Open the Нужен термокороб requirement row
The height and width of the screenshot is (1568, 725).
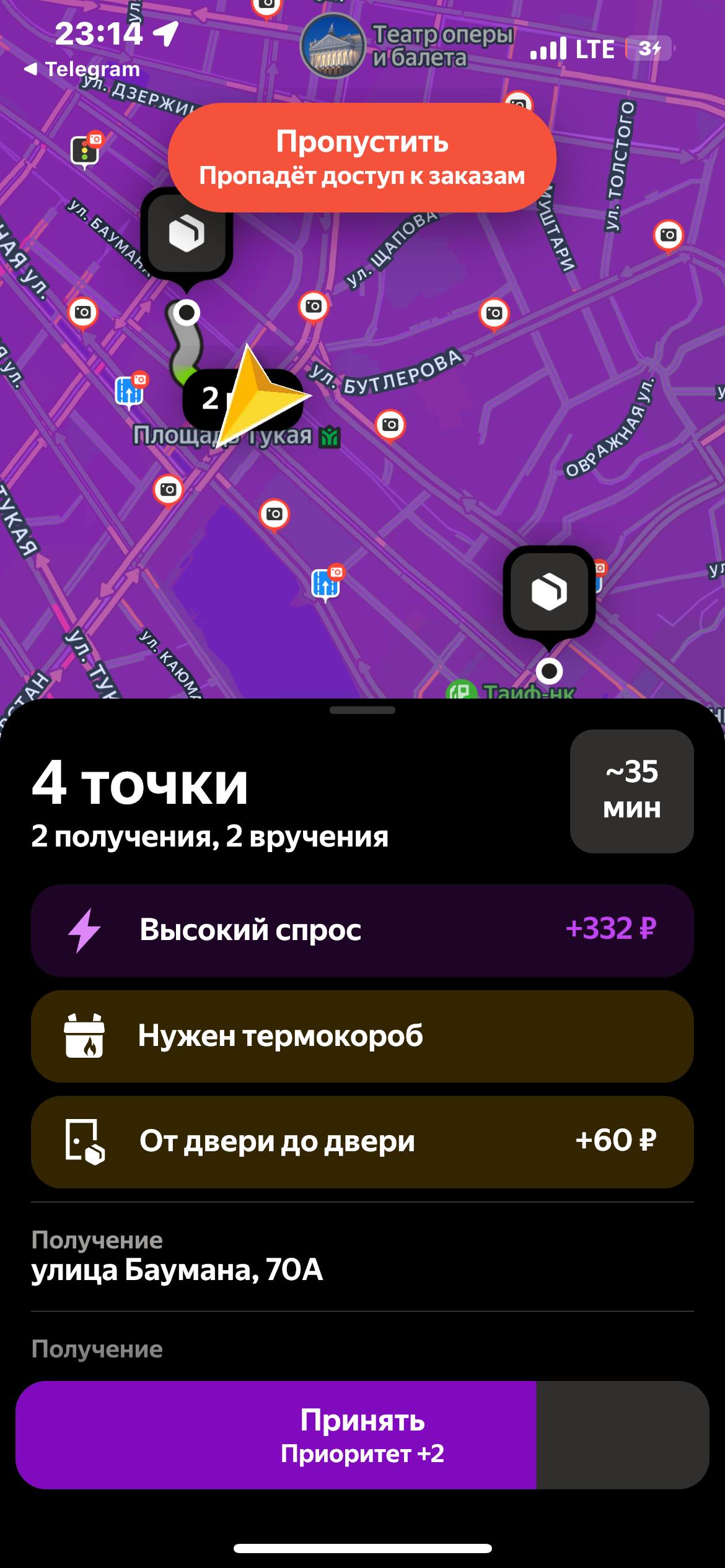(362, 1035)
